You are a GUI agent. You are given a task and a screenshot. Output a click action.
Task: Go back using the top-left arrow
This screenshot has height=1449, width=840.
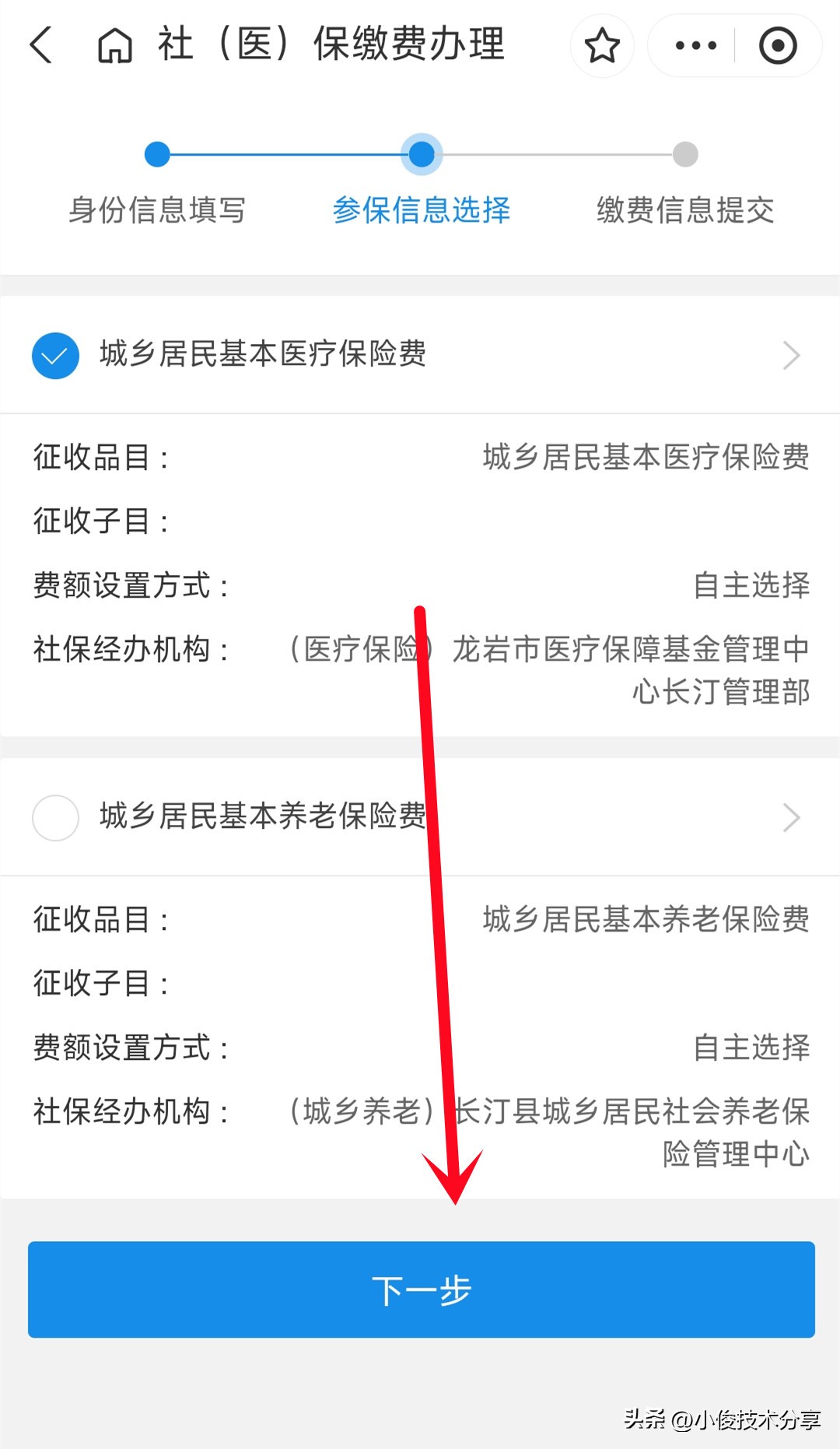coord(42,44)
